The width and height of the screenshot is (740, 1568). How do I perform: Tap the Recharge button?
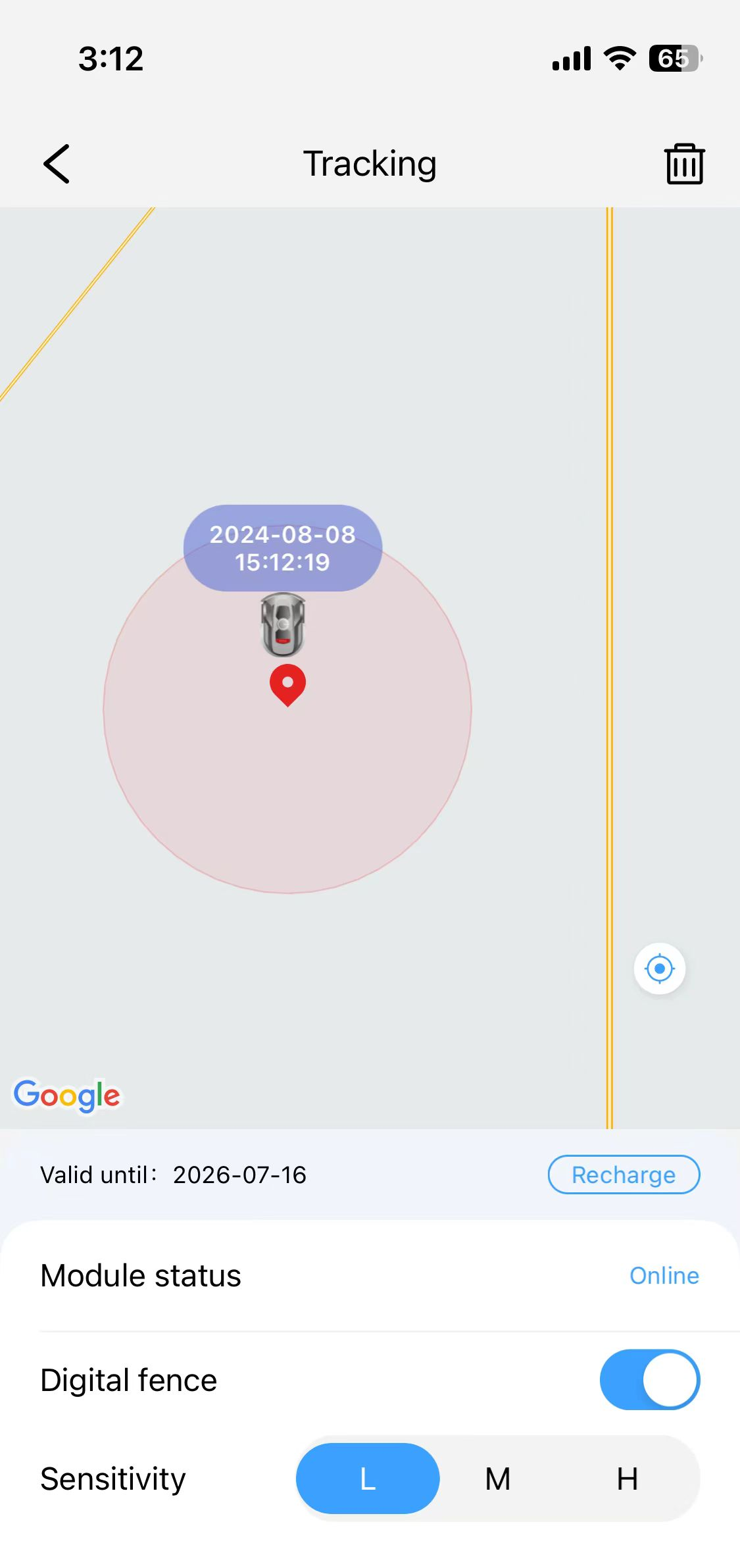click(x=623, y=1175)
